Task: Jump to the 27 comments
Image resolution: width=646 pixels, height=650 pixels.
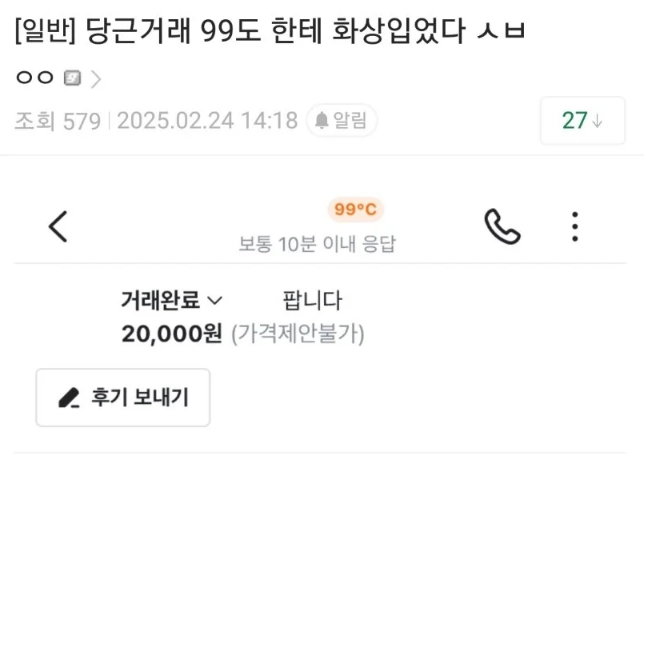Action: [x=582, y=121]
